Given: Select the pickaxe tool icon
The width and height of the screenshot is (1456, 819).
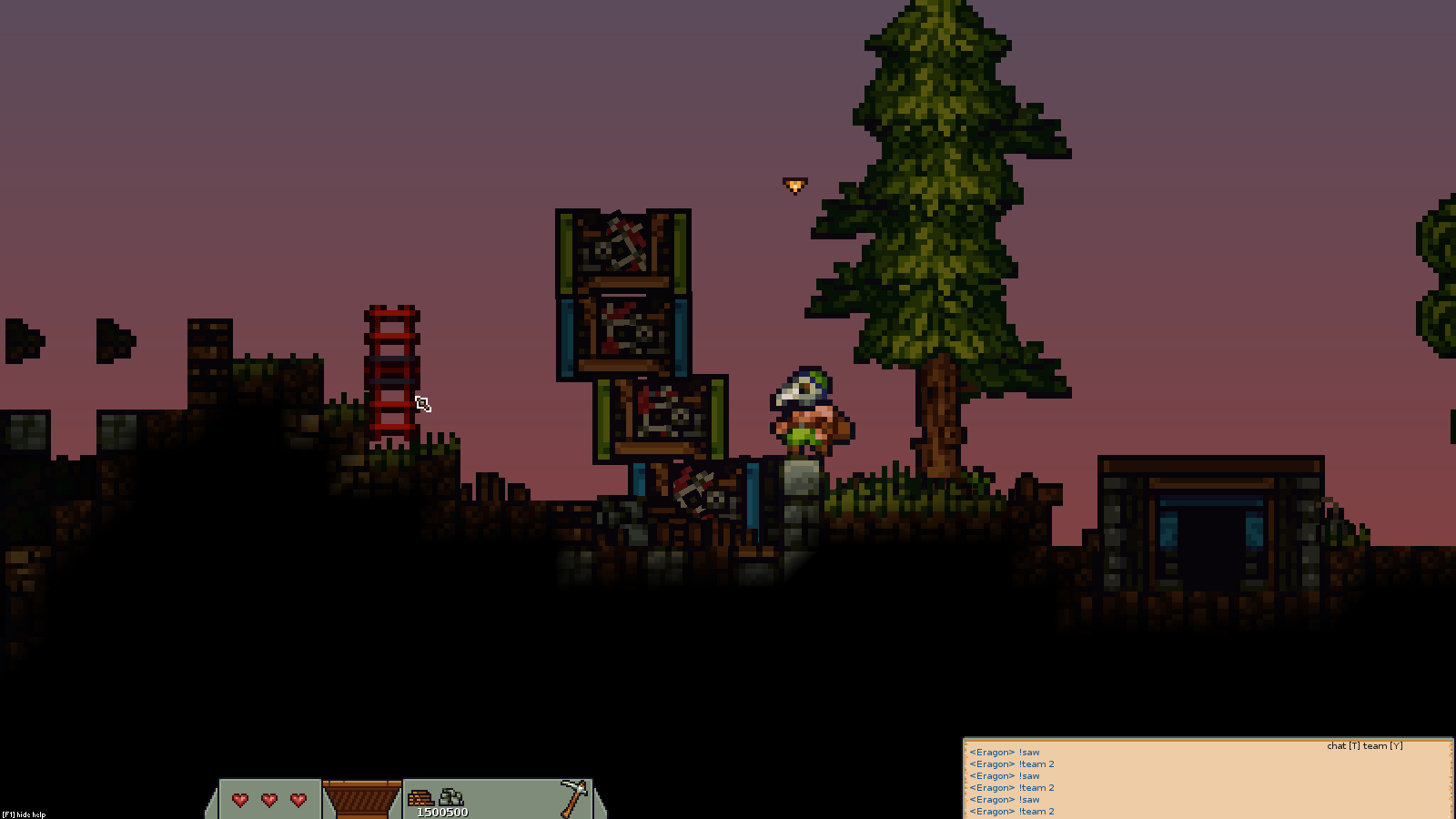Looking at the screenshot, I should (x=574, y=797).
